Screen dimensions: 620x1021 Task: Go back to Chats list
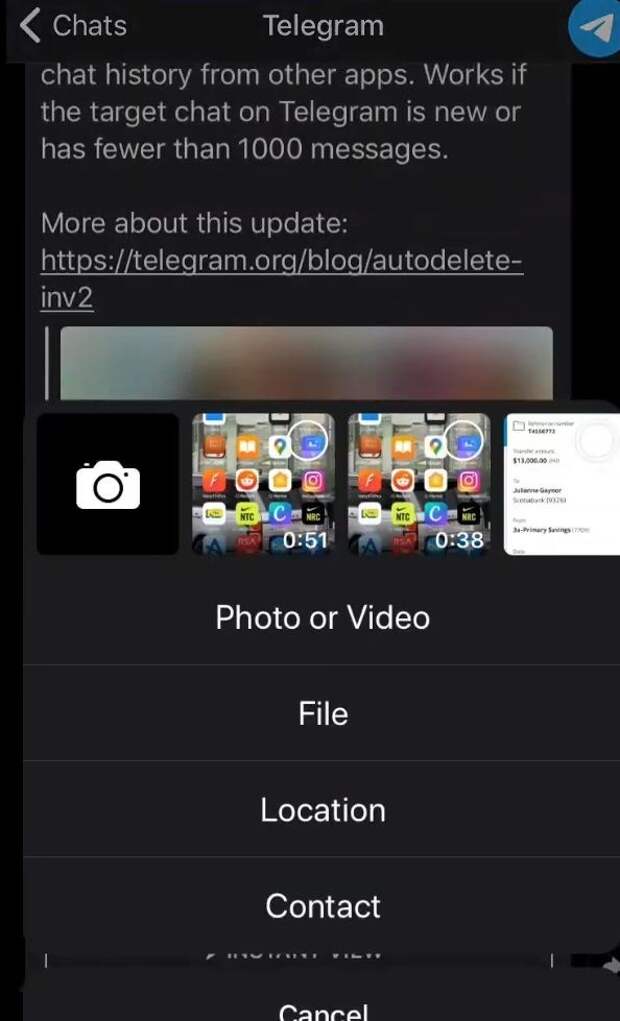[x=73, y=25]
